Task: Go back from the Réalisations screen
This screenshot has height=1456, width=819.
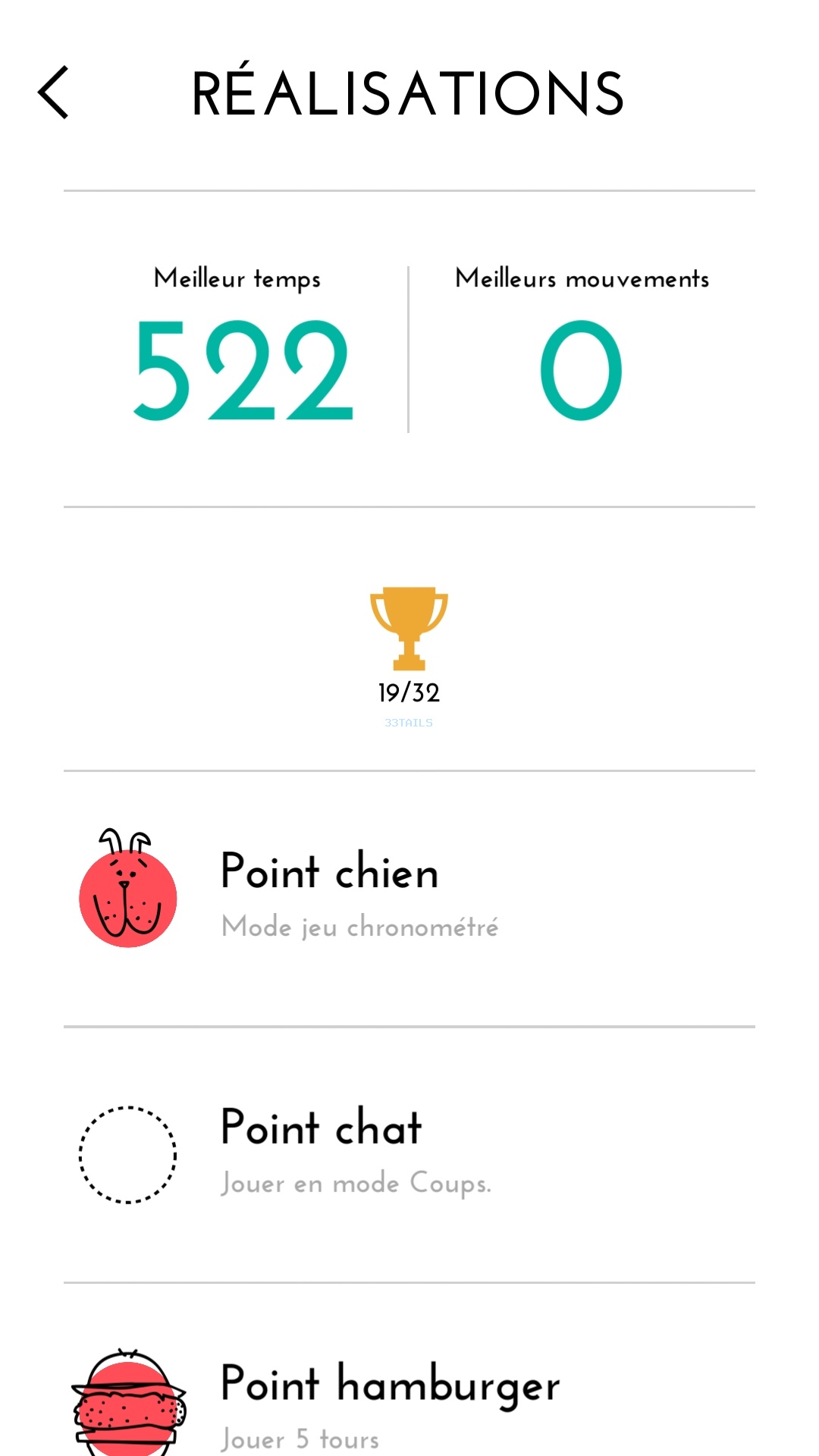Action: [x=54, y=93]
